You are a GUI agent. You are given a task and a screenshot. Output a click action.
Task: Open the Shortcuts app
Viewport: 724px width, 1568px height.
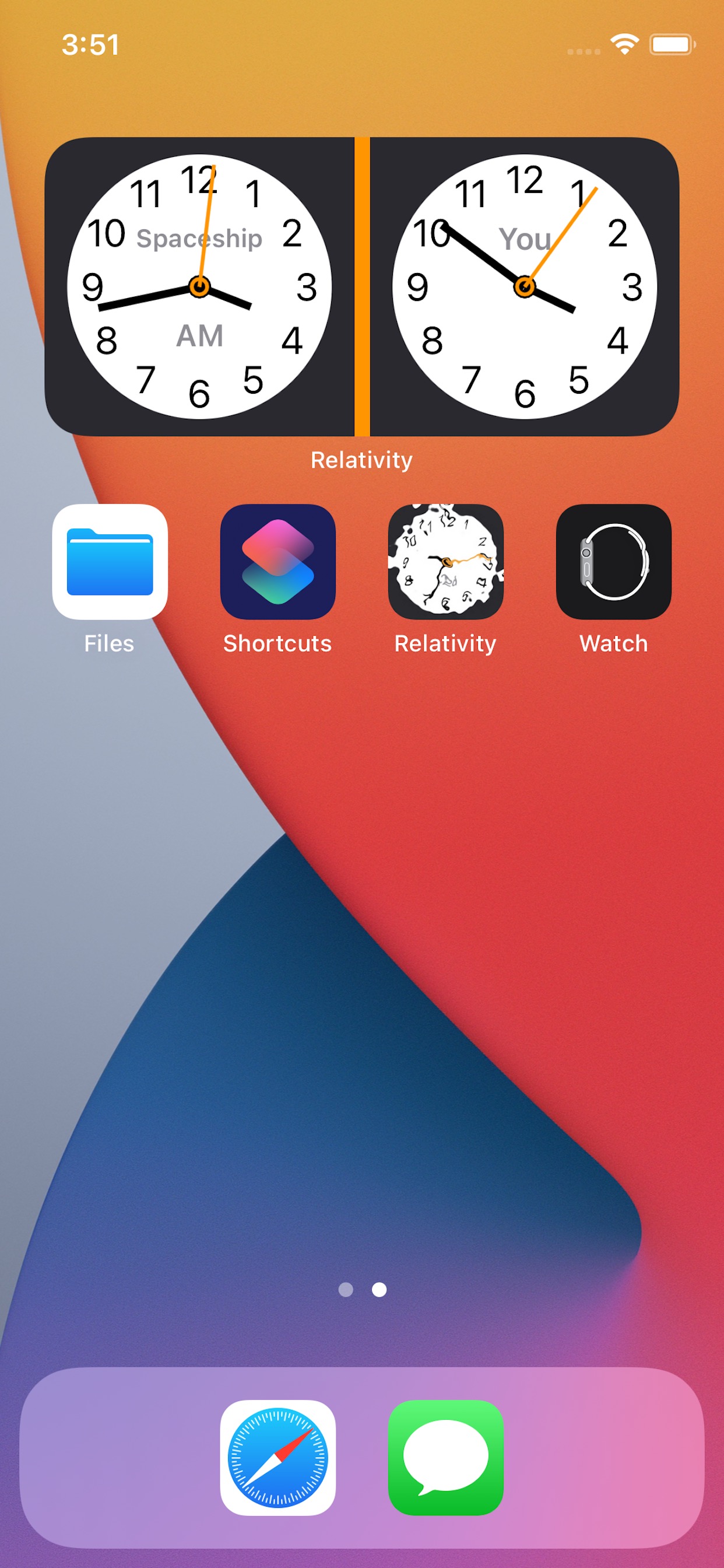point(277,561)
